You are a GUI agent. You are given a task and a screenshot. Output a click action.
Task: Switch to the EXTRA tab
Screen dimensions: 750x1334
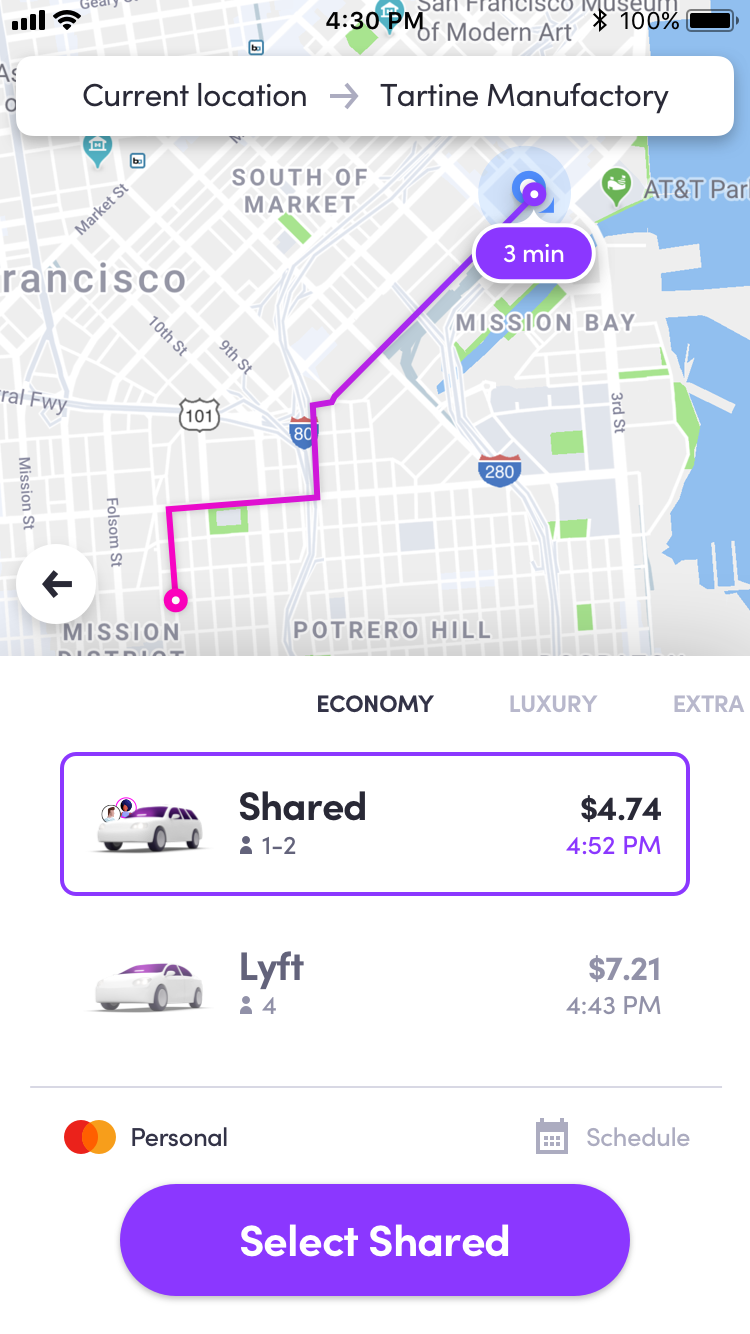(707, 704)
